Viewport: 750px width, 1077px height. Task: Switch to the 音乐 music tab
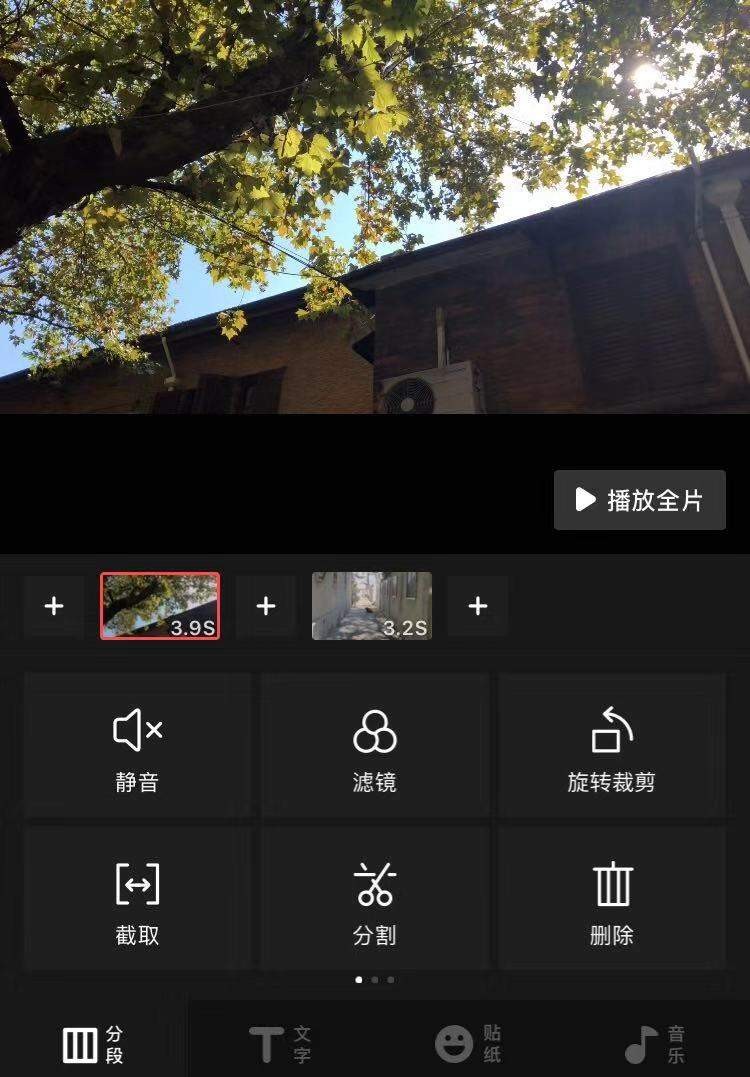click(x=655, y=1044)
